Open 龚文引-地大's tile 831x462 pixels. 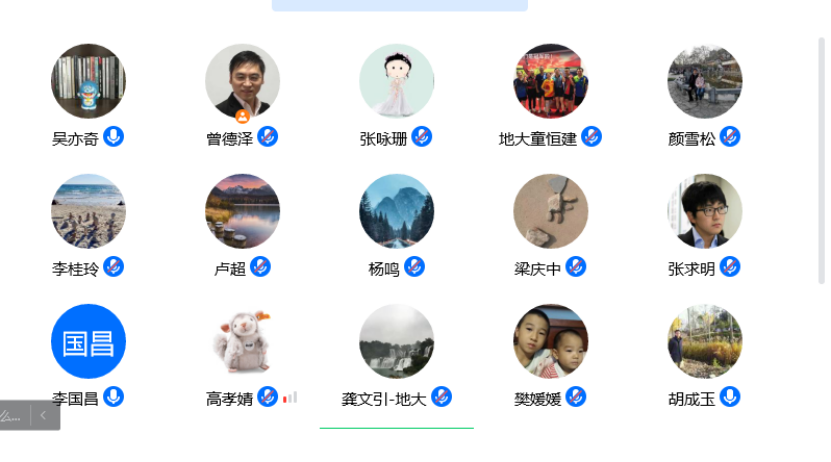click(x=396, y=341)
